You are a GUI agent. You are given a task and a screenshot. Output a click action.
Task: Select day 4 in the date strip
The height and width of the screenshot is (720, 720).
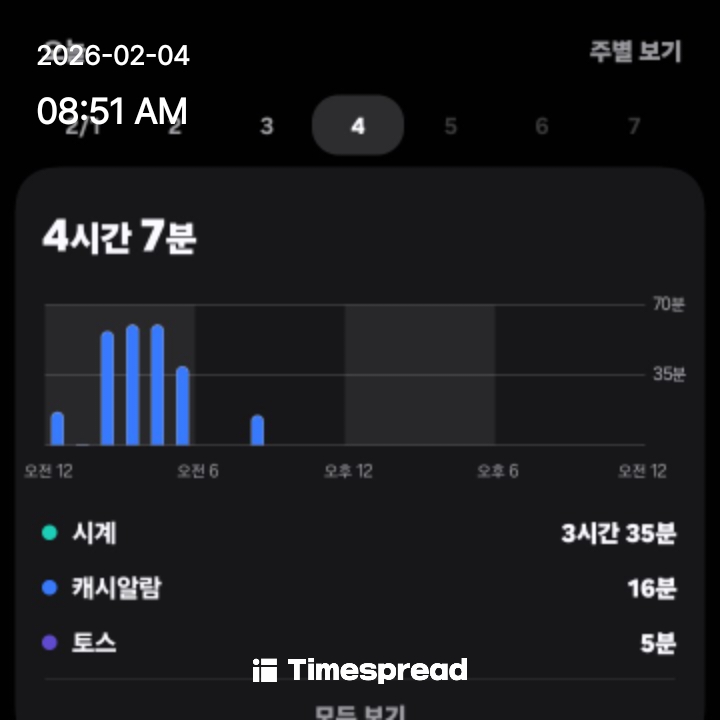358,127
